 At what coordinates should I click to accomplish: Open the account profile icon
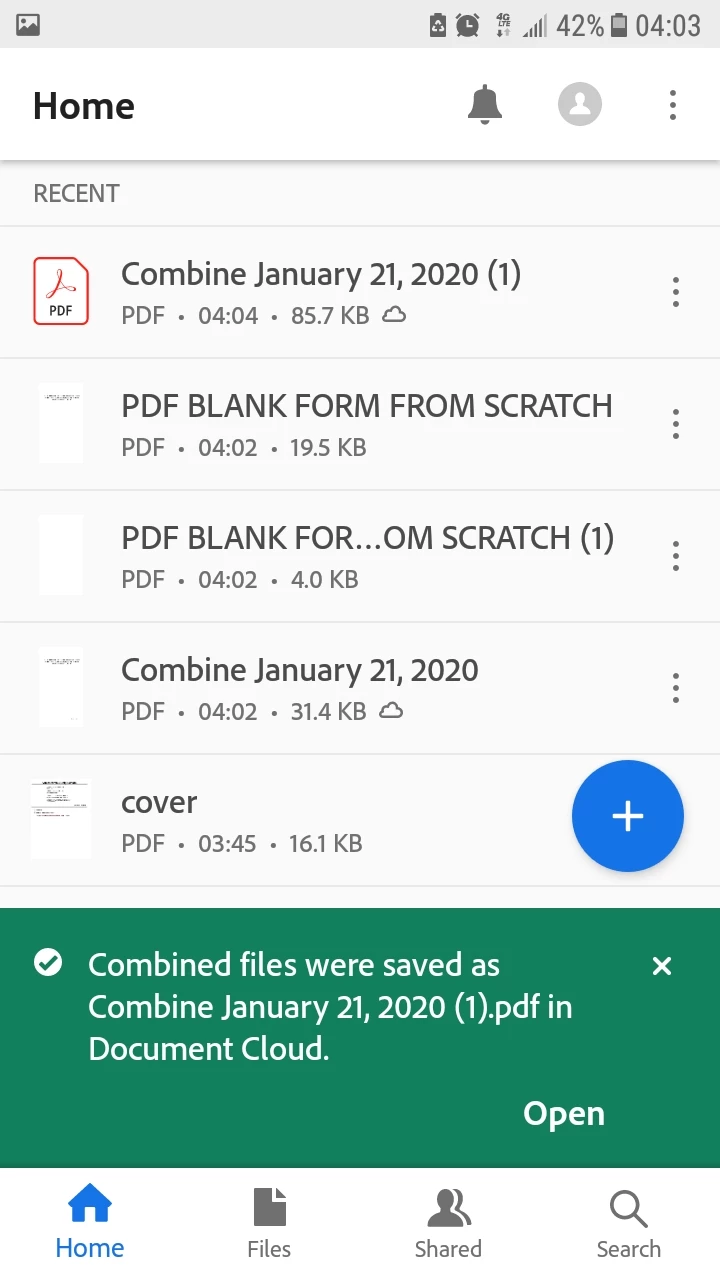click(579, 104)
